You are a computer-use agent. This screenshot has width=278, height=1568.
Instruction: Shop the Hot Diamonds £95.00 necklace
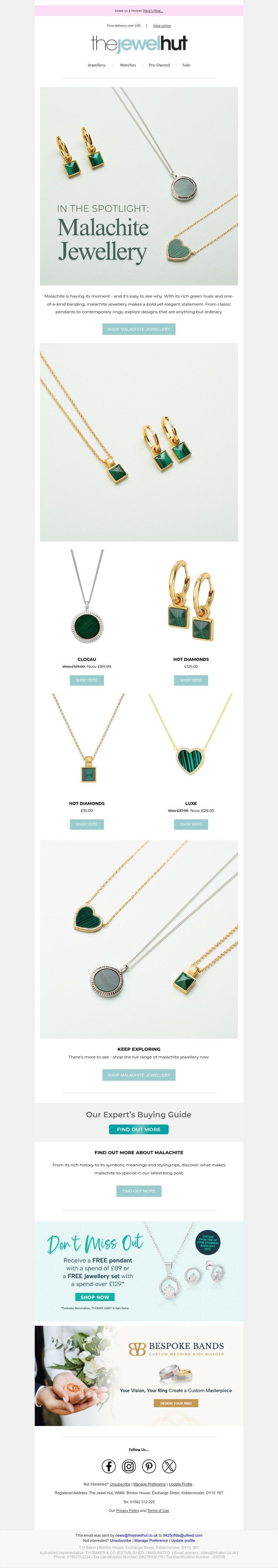click(87, 824)
